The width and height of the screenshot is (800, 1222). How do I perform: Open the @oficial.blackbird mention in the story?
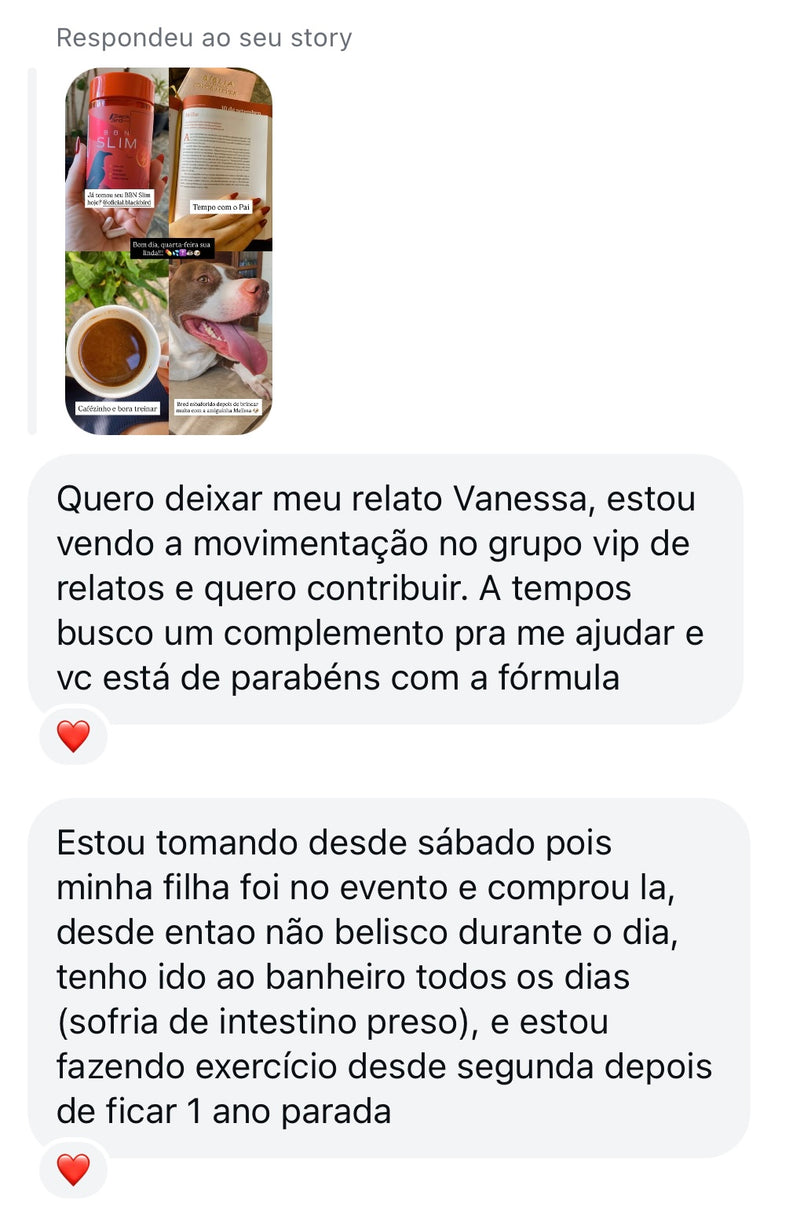127,201
